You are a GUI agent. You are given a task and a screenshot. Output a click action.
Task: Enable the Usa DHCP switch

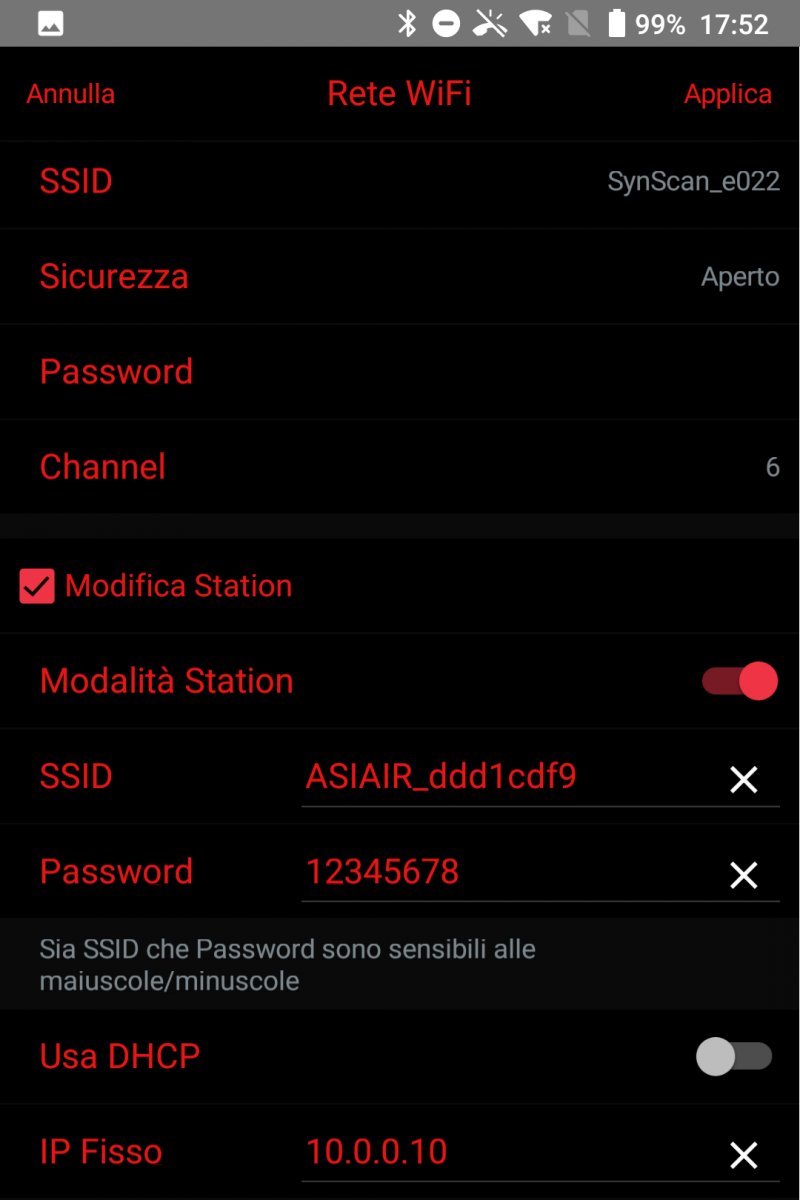734,1056
